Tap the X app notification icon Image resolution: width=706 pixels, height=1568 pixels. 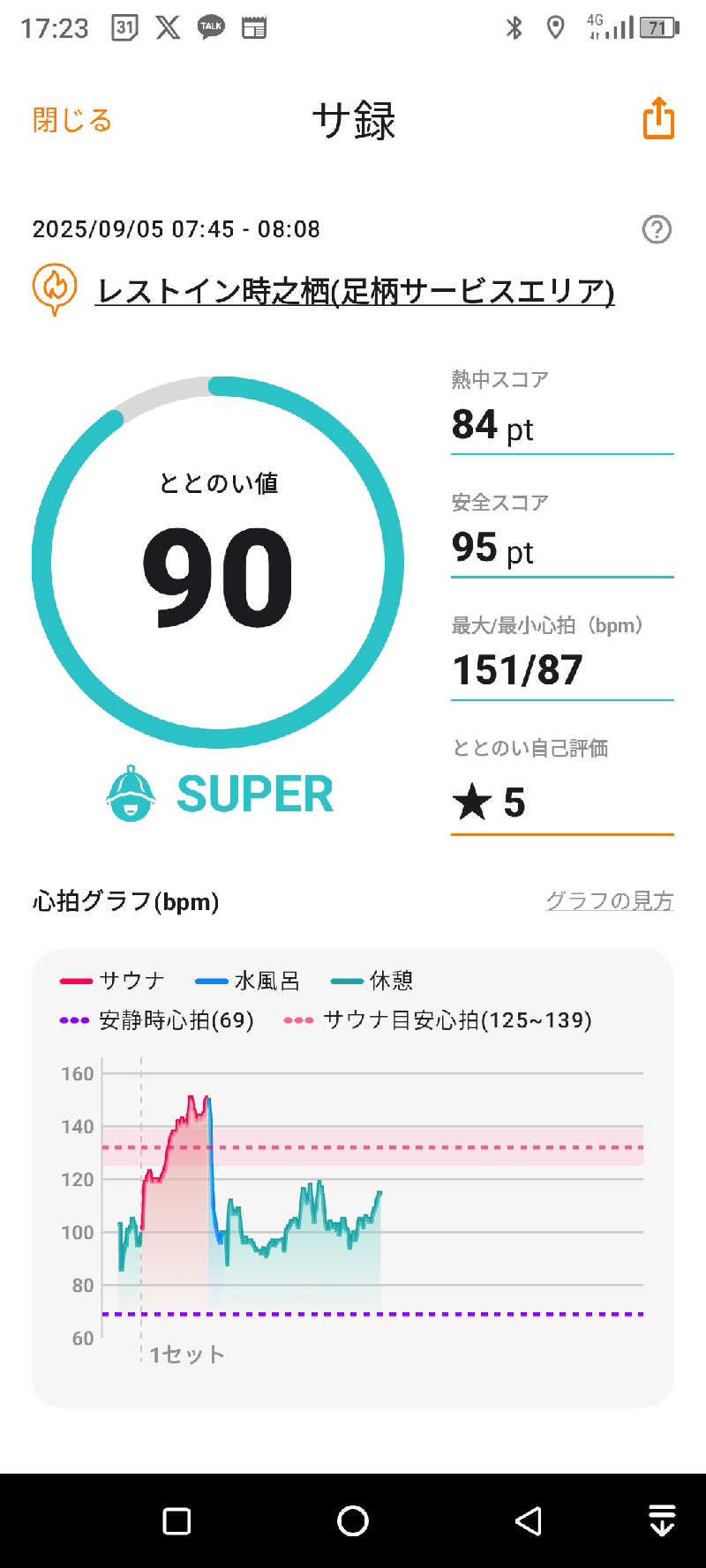pyautogui.click(x=167, y=27)
